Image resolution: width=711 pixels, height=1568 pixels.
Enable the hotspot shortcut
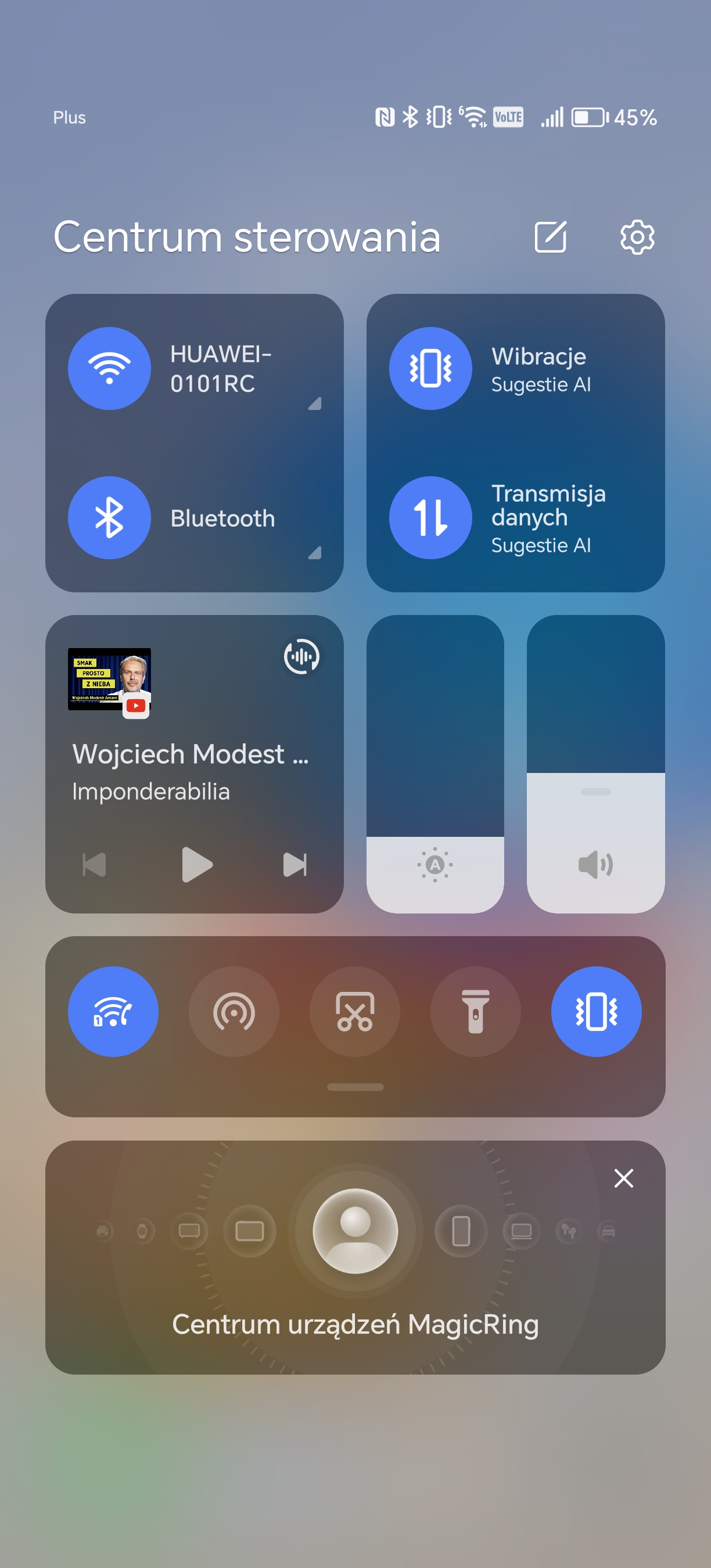click(234, 1012)
